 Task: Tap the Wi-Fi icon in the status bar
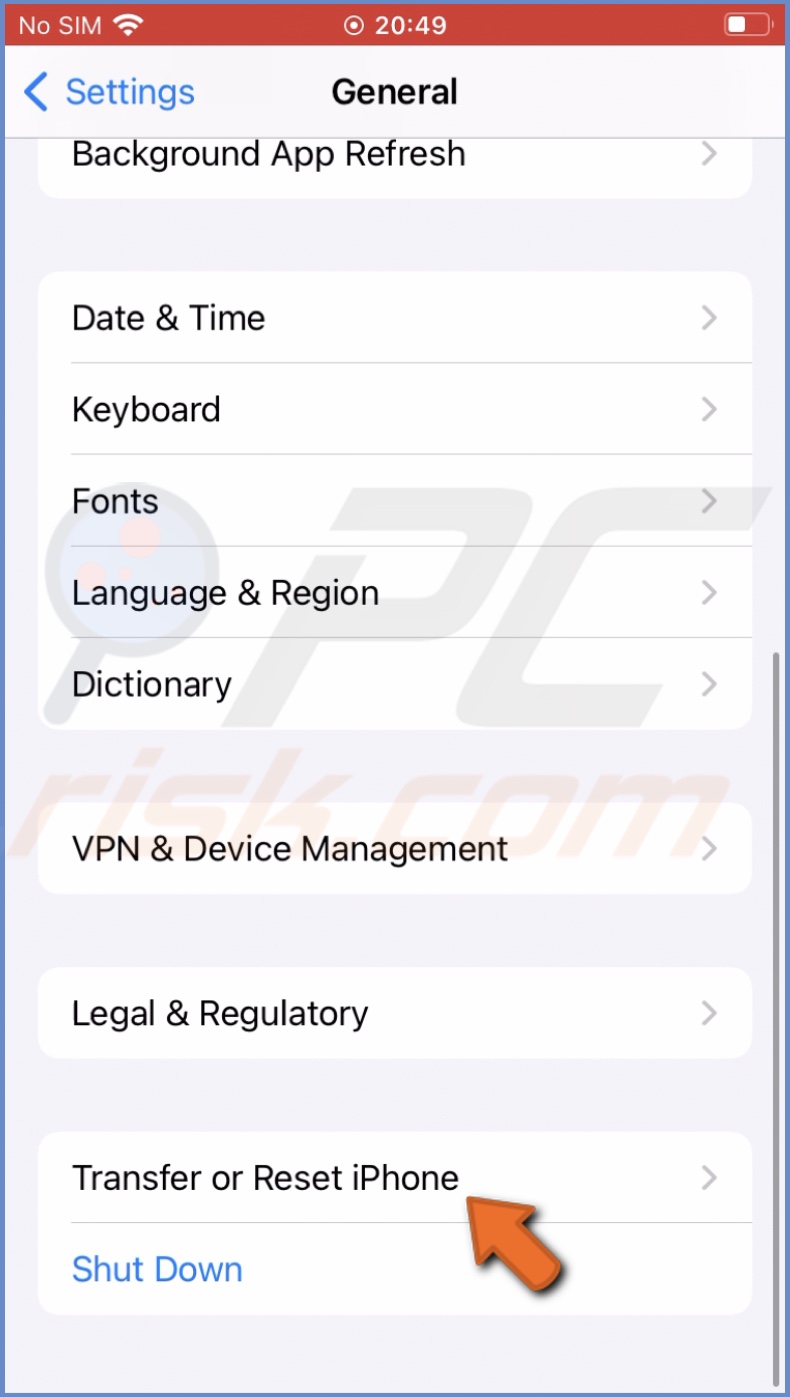[x=126, y=24]
